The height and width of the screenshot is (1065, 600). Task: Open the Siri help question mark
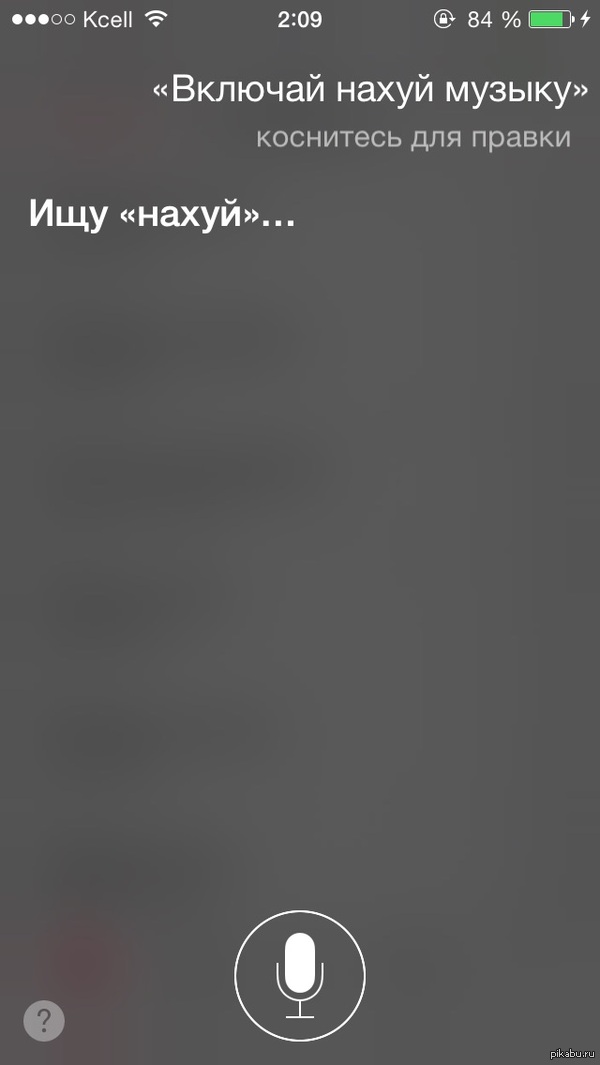click(43, 1022)
